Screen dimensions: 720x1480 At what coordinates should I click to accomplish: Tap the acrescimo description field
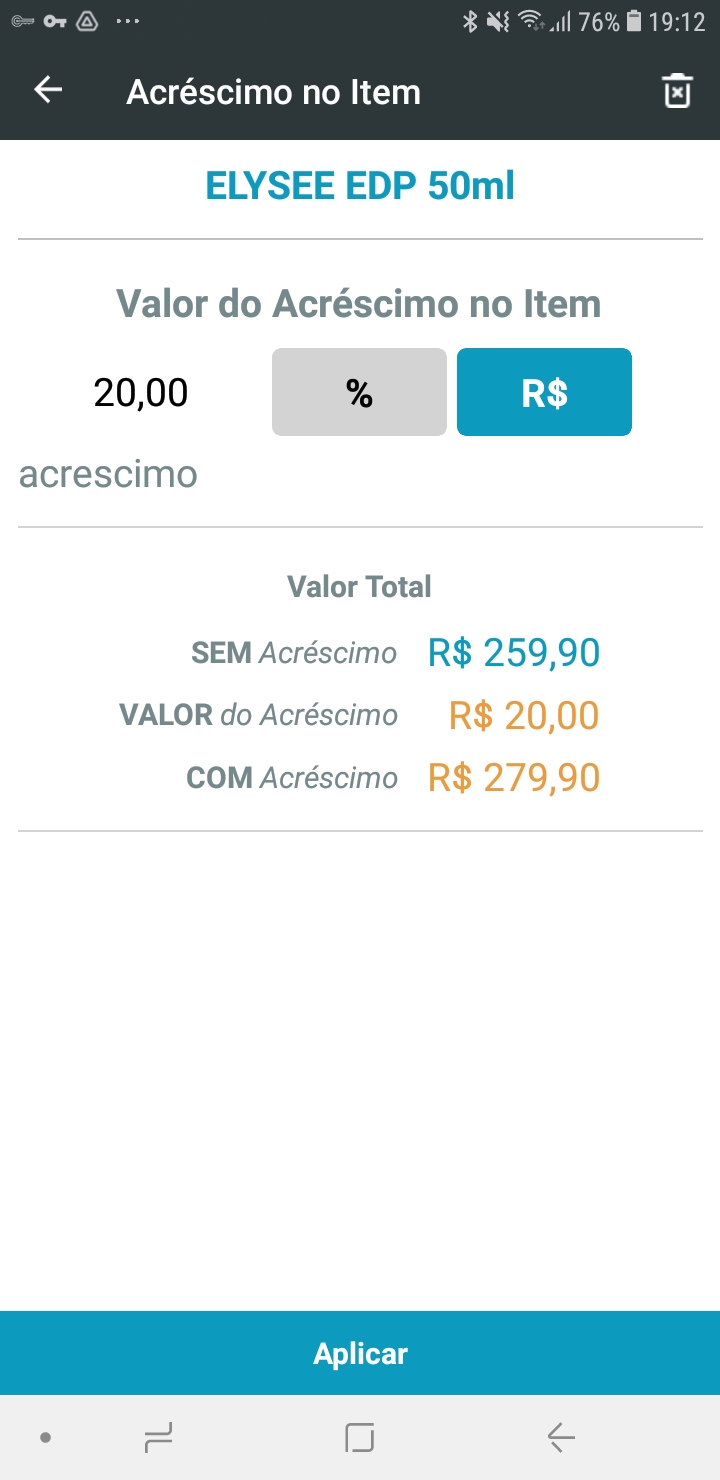pos(300,474)
